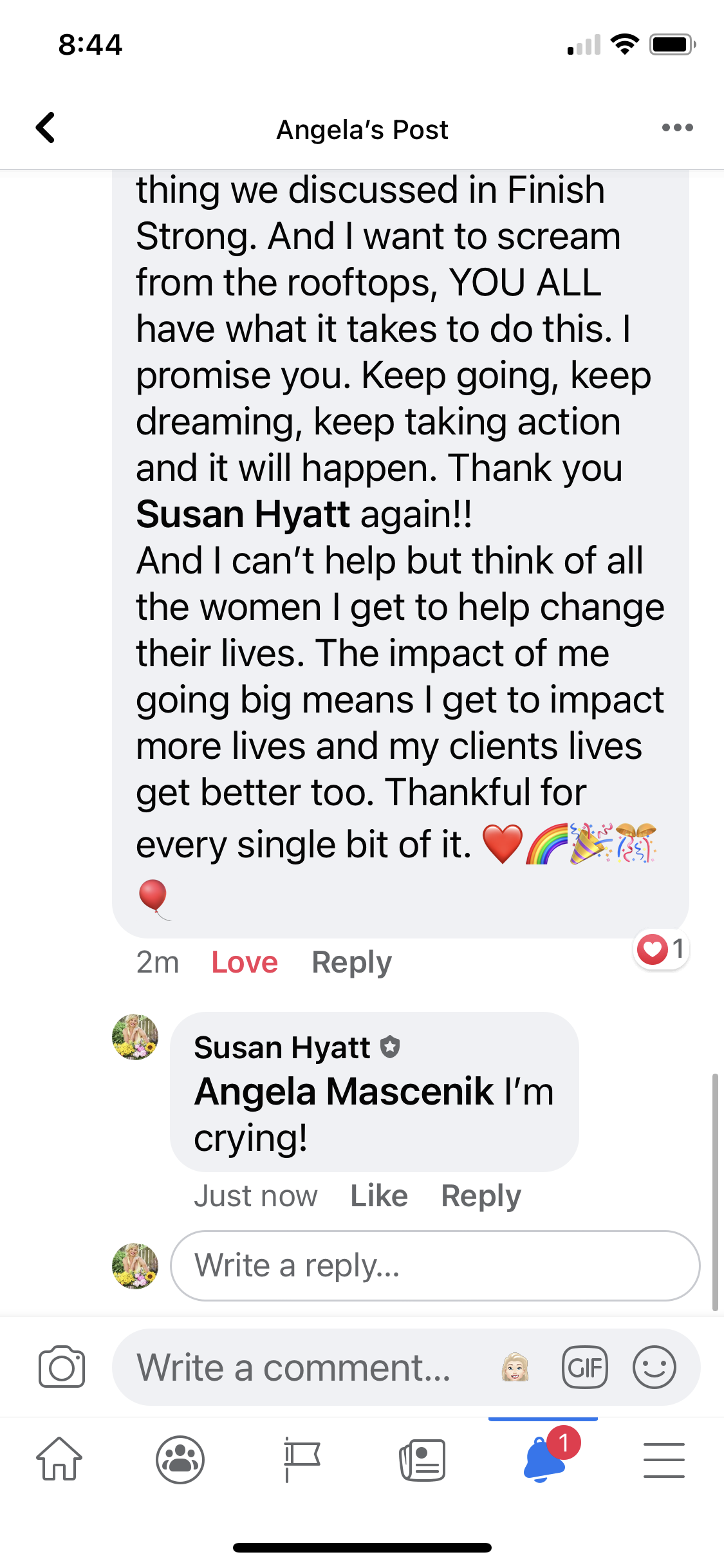This screenshot has height=1568, width=724.
Task: Switch to the Home tab
Action: pos(59,1459)
